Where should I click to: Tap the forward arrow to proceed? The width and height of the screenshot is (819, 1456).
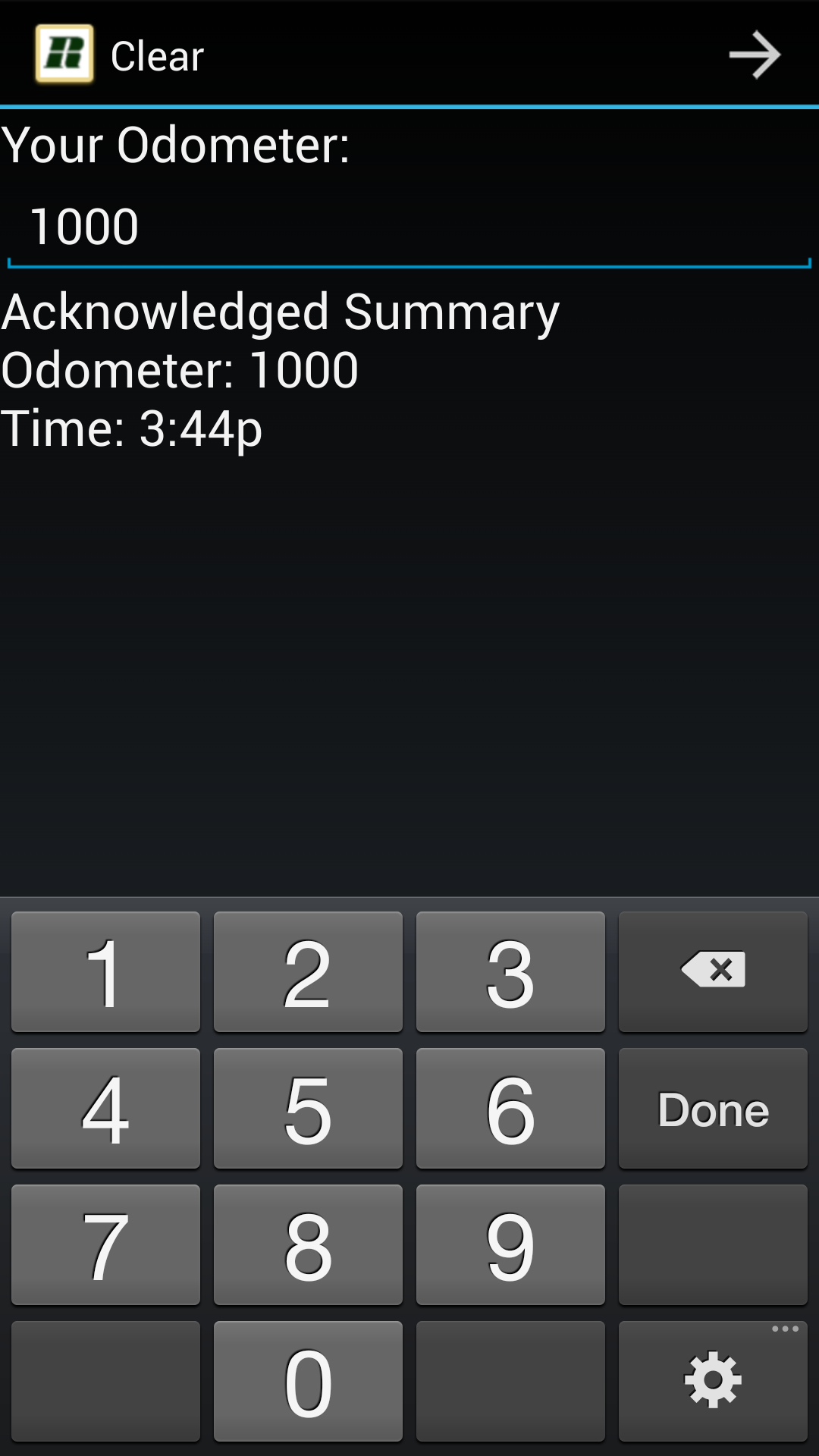coord(755,55)
